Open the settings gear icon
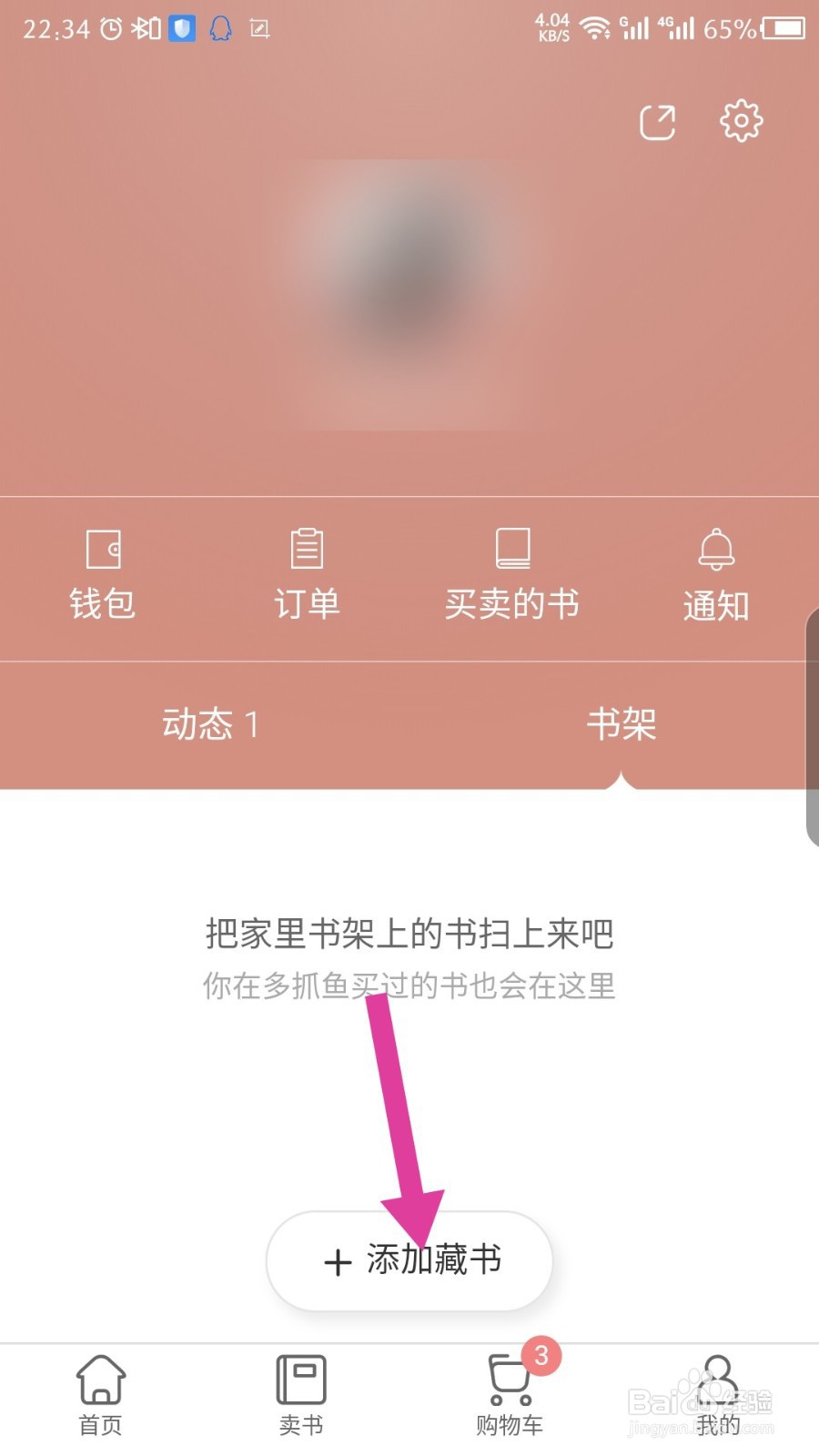This screenshot has height=1456, width=819. pos(741,121)
